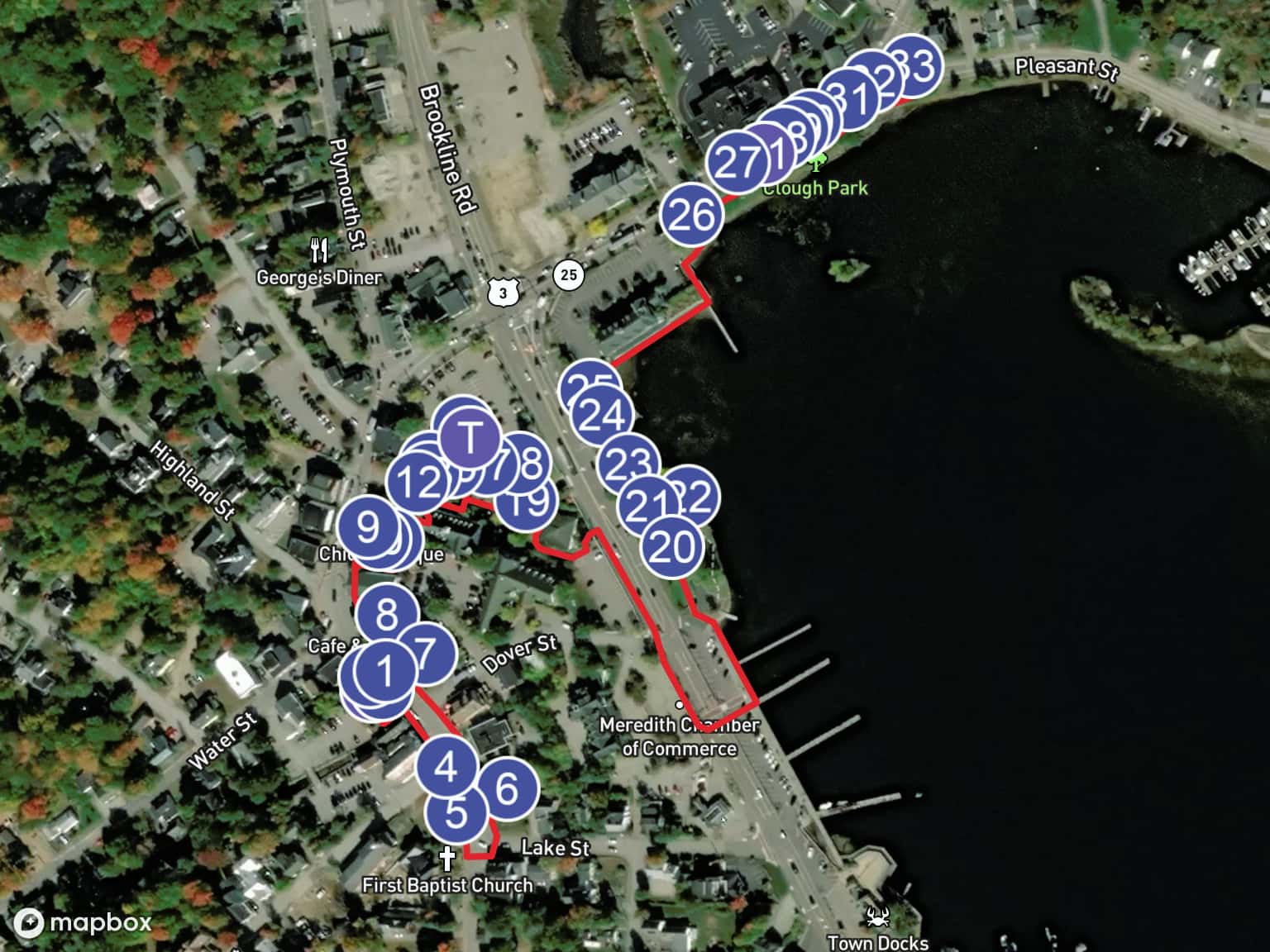
Task: Tap stop marker 7
Action: [x=430, y=652]
